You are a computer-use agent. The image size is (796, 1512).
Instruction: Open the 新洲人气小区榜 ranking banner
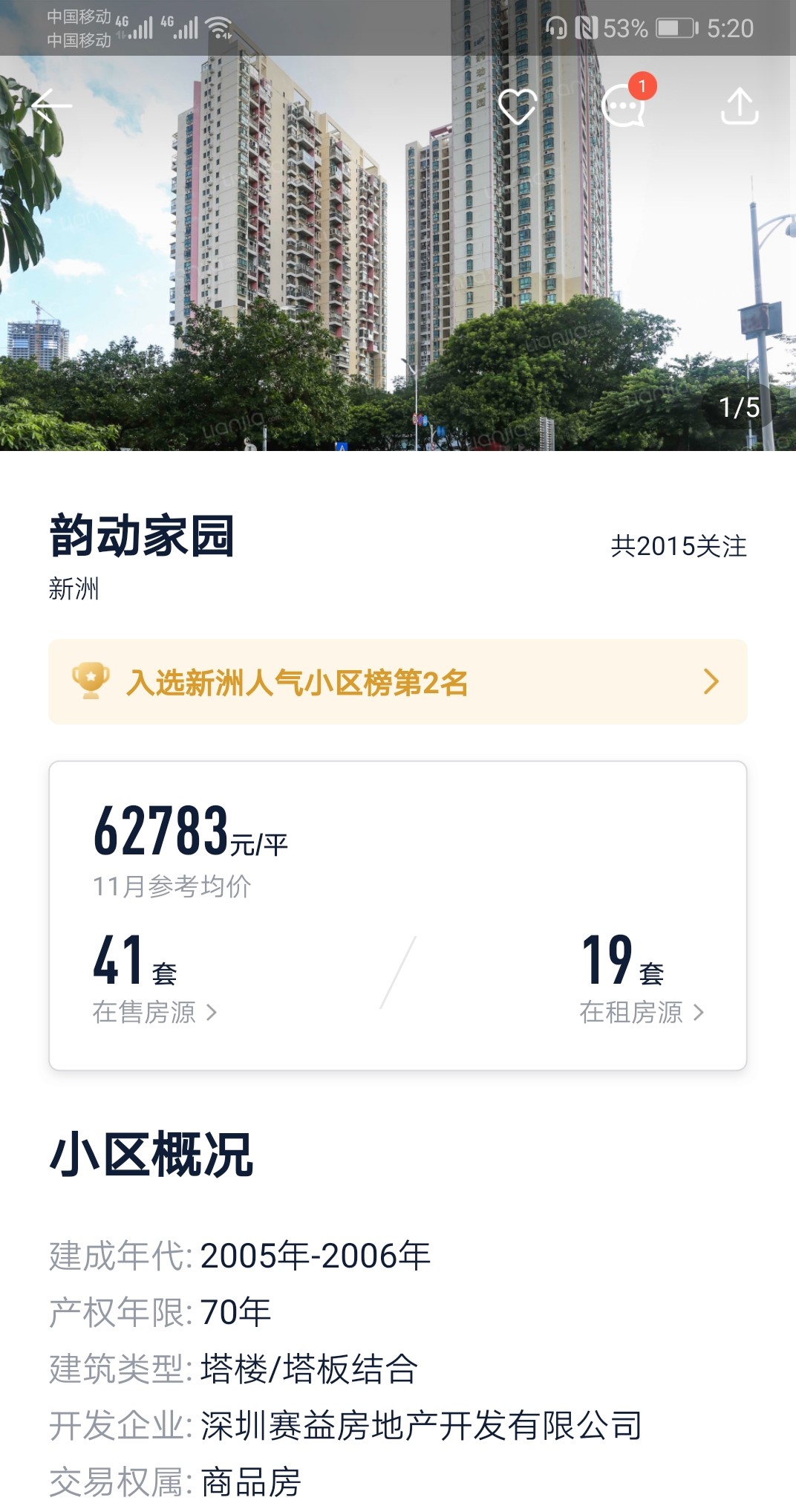[397, 681]
